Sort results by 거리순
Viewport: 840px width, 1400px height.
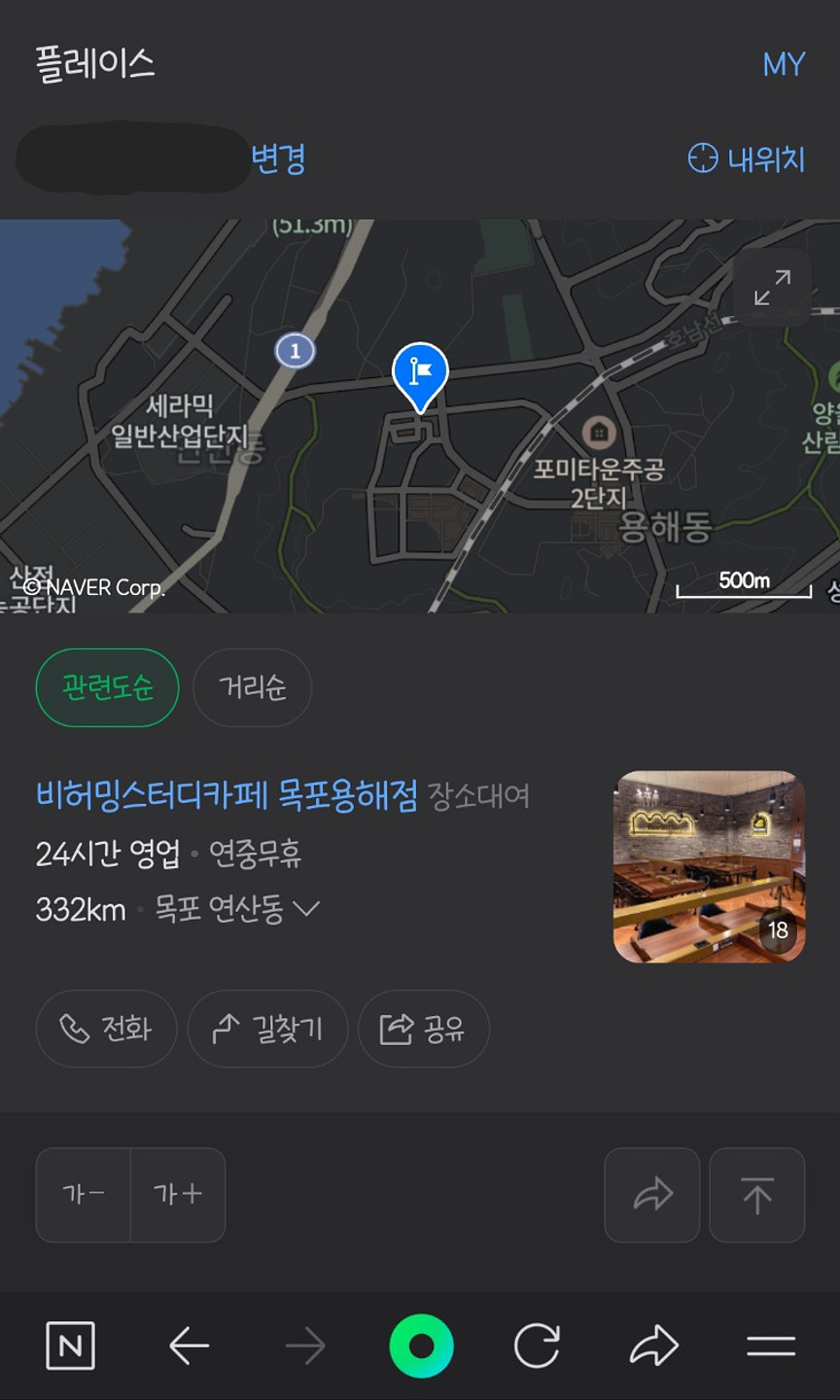[x=253, y=687]
